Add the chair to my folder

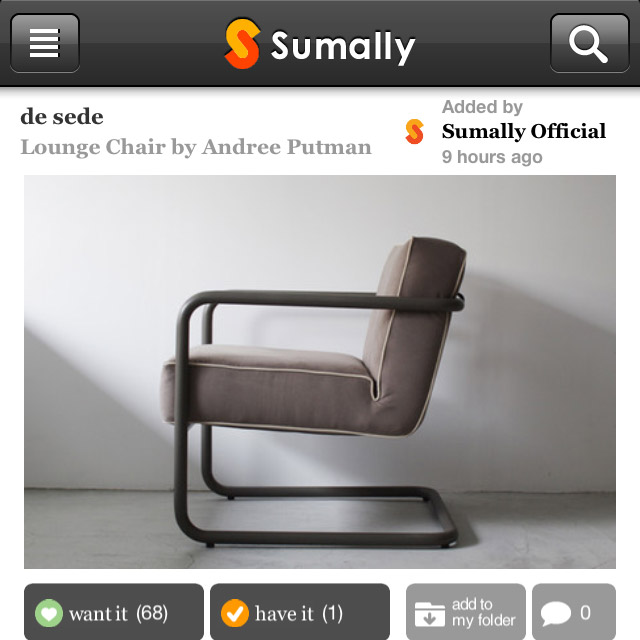point(465,612)
